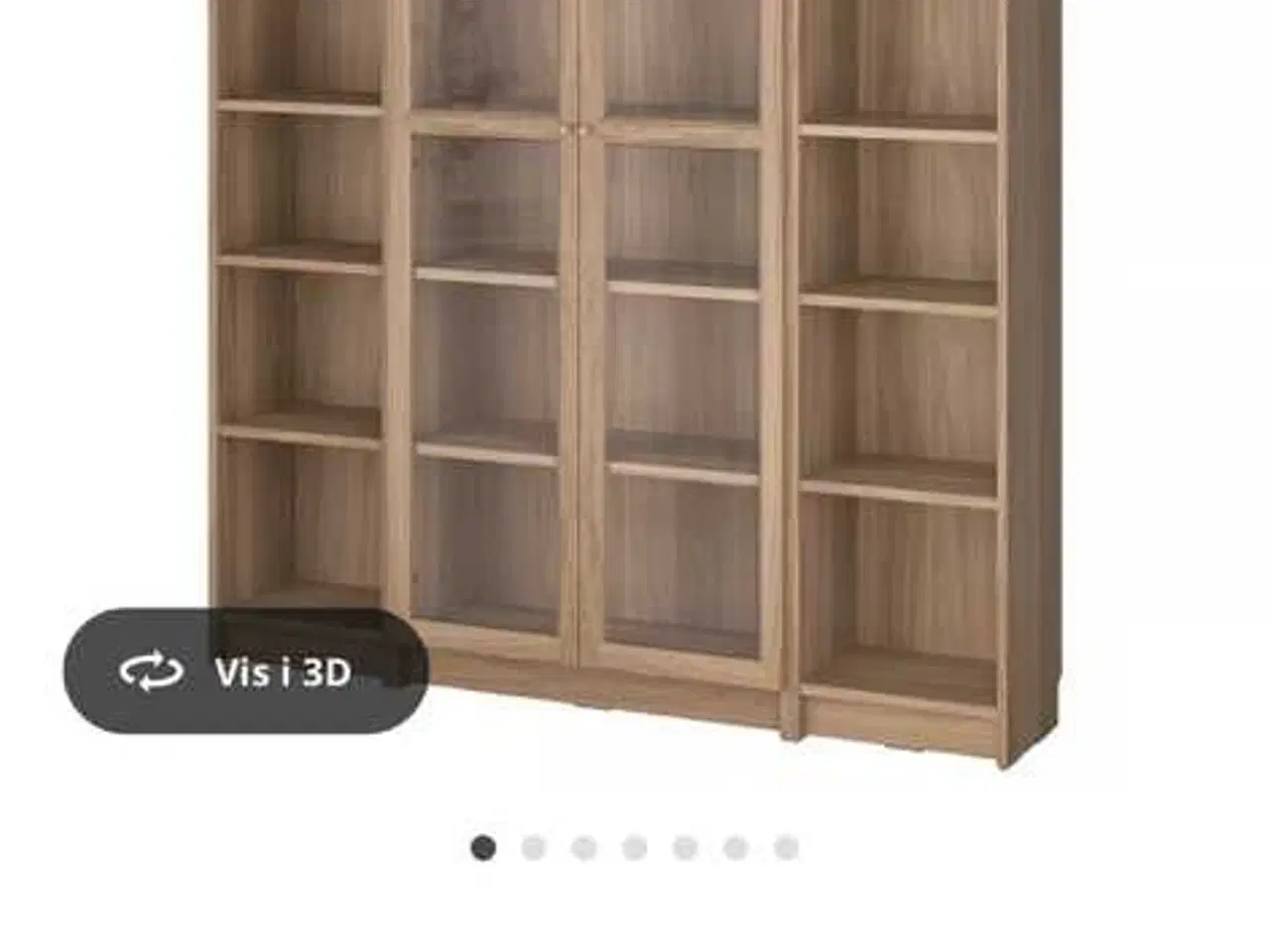This screenshot has width=1270, height=952.
Task: Jump to the second image dot
Action: pos(534,848)
